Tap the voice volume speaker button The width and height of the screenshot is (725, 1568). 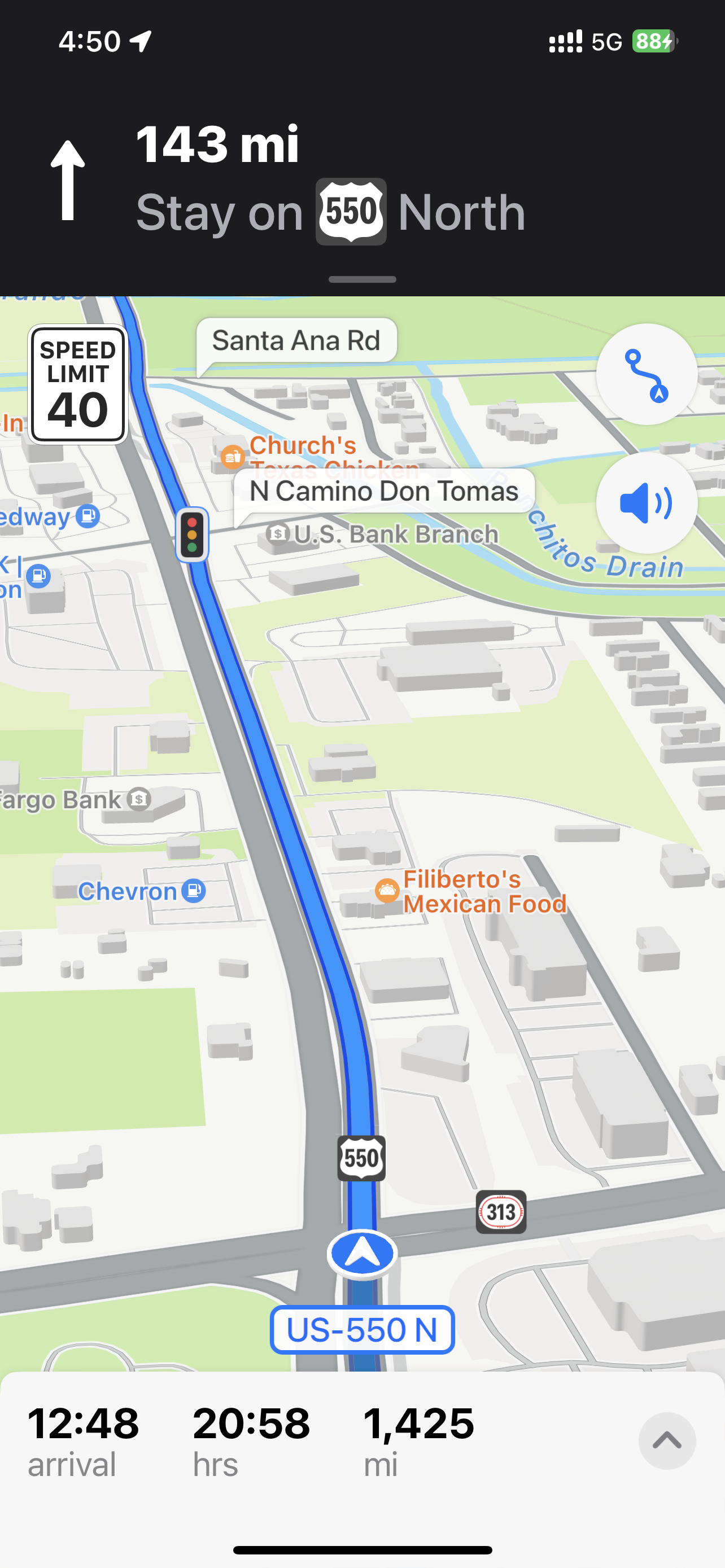pyautogui.click(x=646, y=503)
